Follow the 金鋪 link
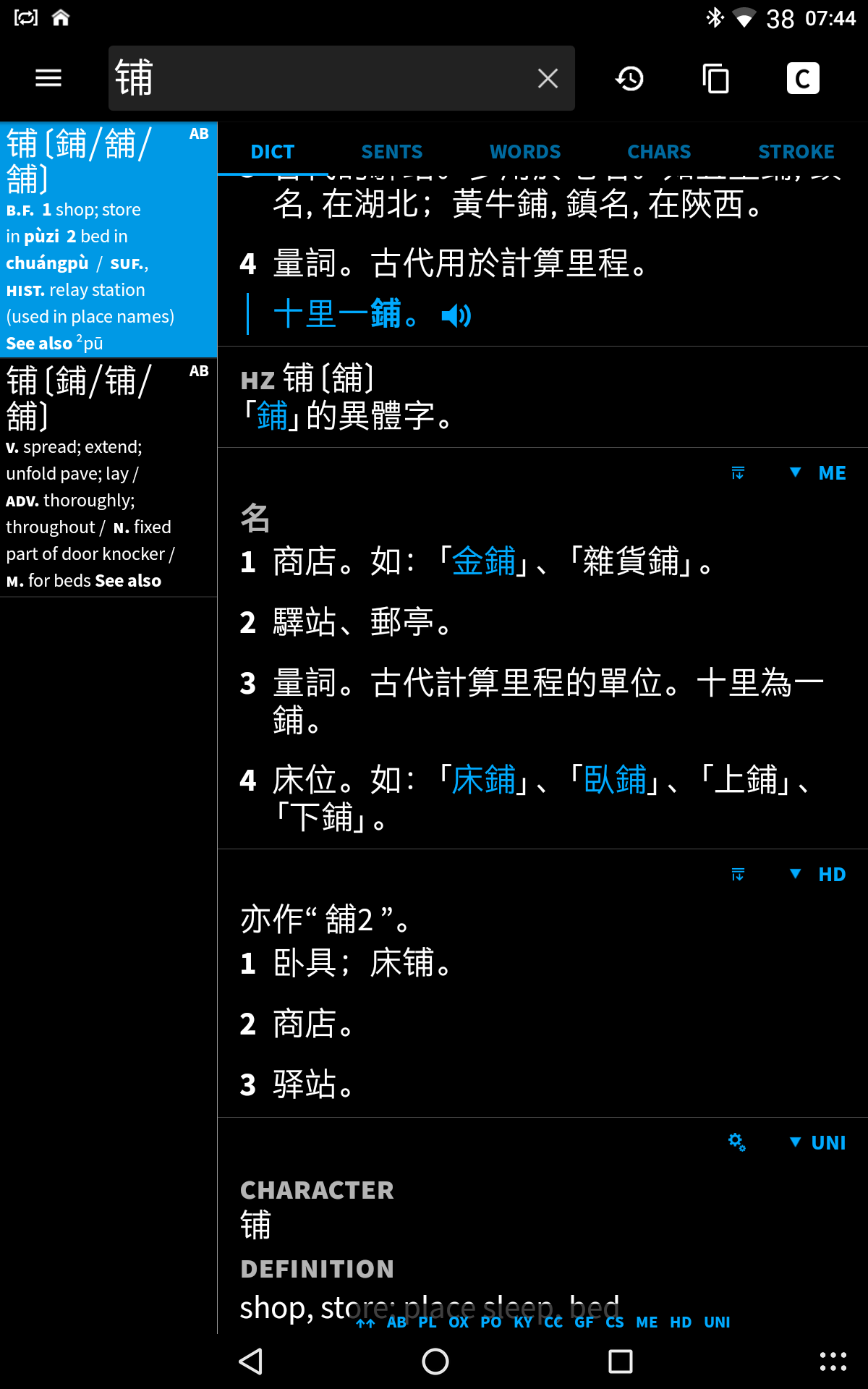 coord(484,561)
